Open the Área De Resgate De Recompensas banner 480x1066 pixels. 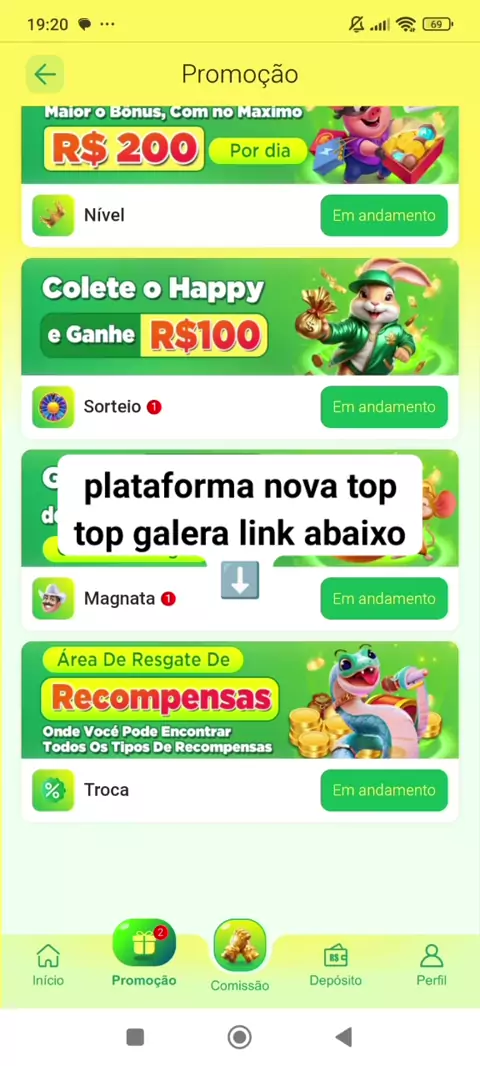pyautogui.click(x=240, y=700)
